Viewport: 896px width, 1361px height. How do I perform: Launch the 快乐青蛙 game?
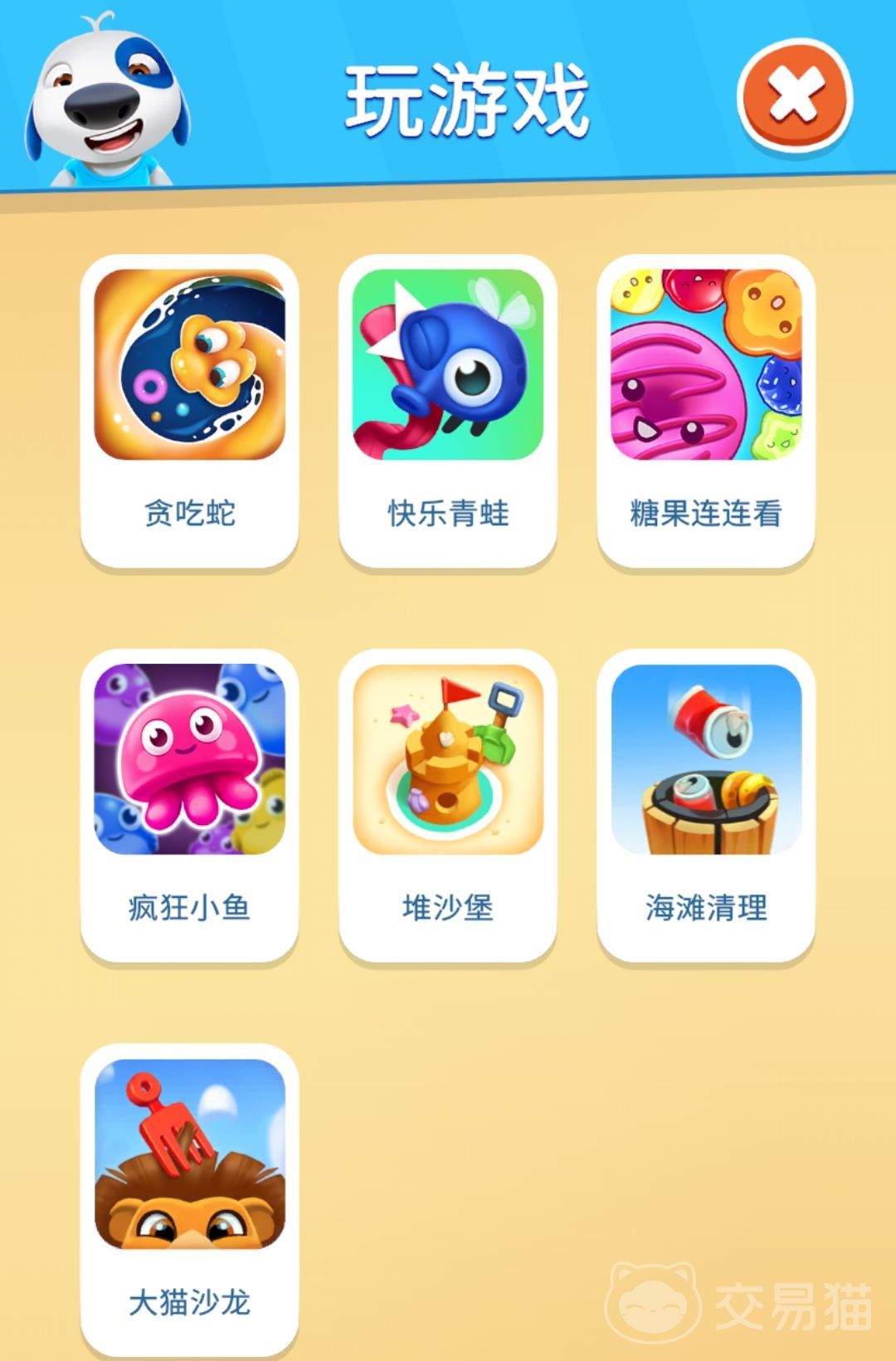click(x=447, y=410)
